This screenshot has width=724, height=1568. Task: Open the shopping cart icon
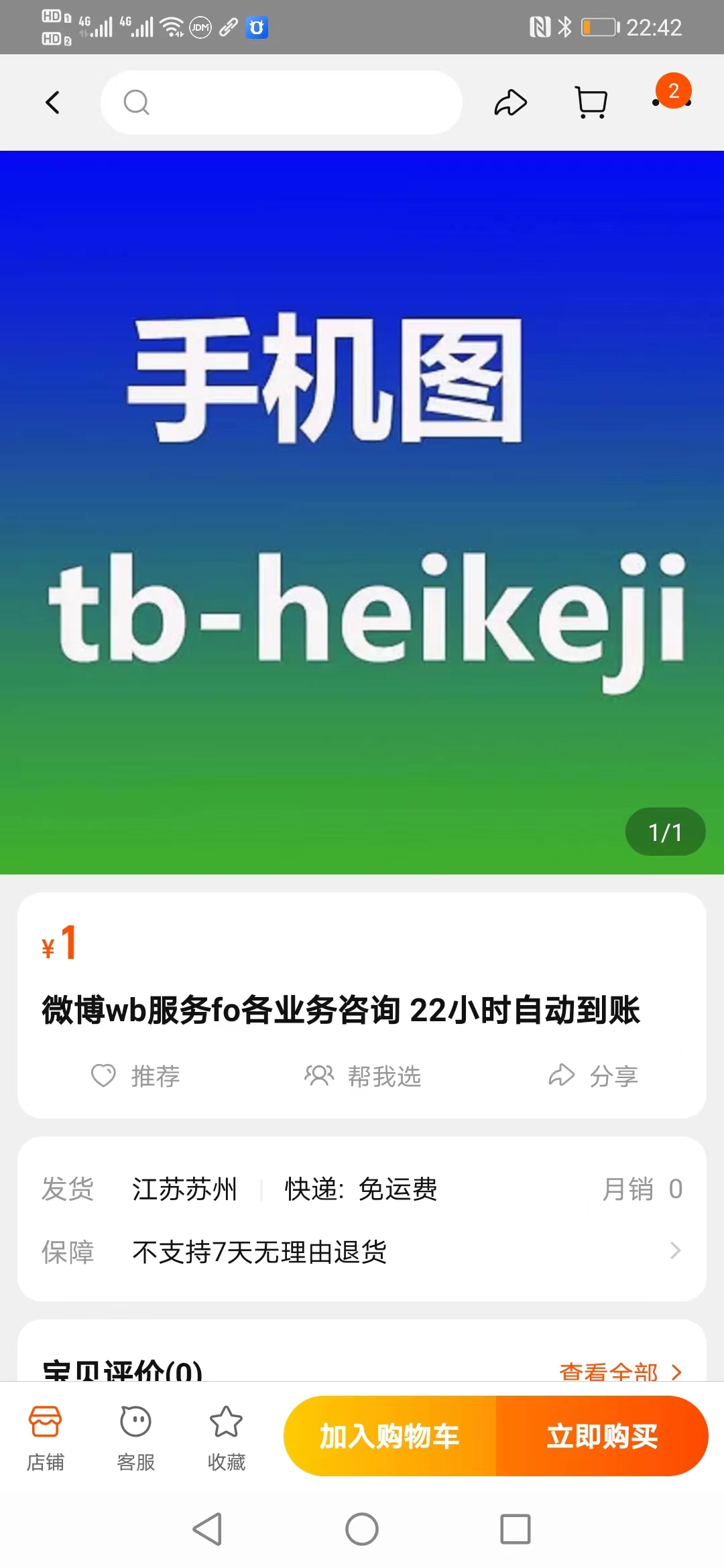coord(590,102)
